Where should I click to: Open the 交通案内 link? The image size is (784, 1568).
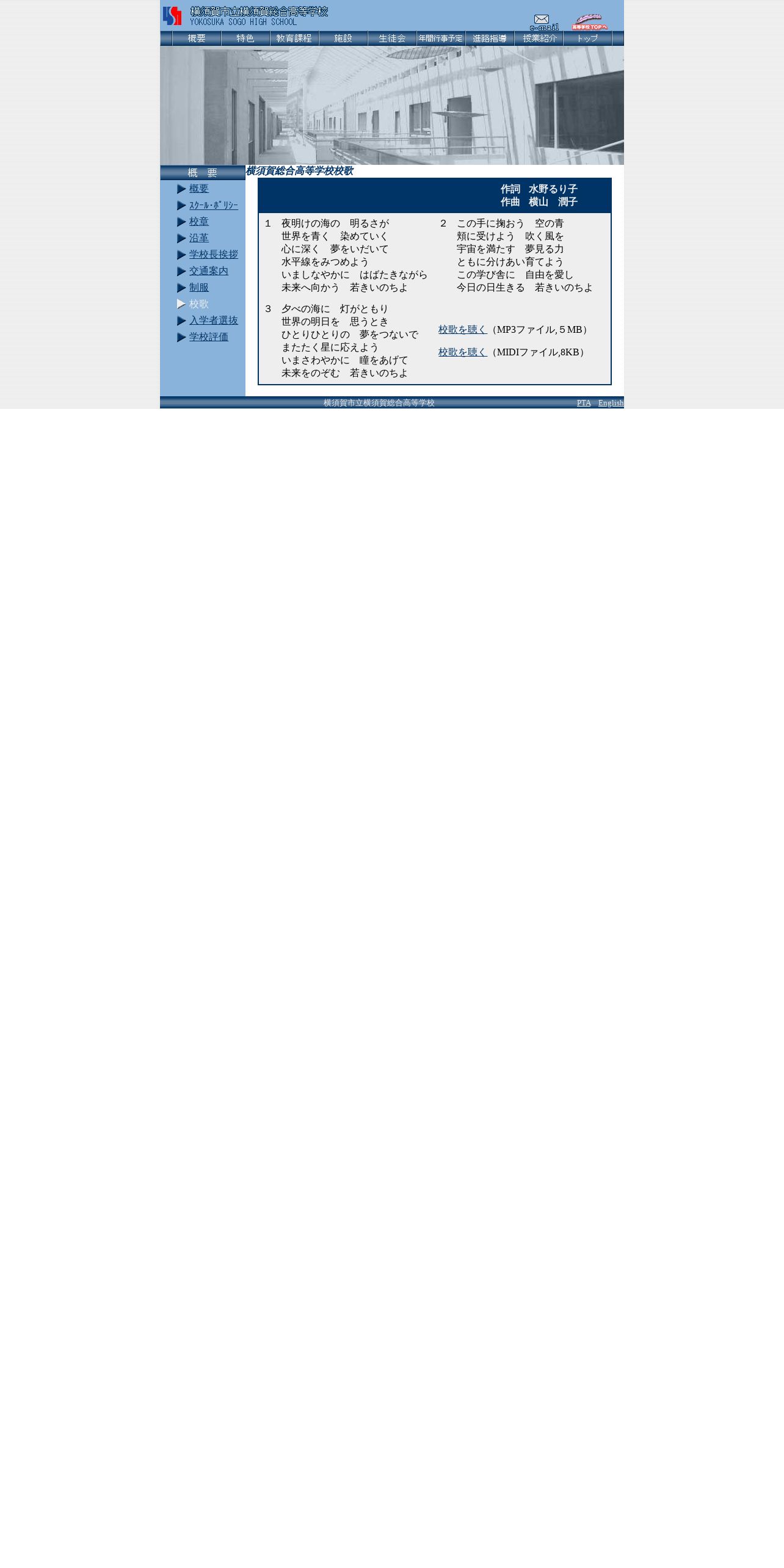pyautogui.click(x=209, y=271)
